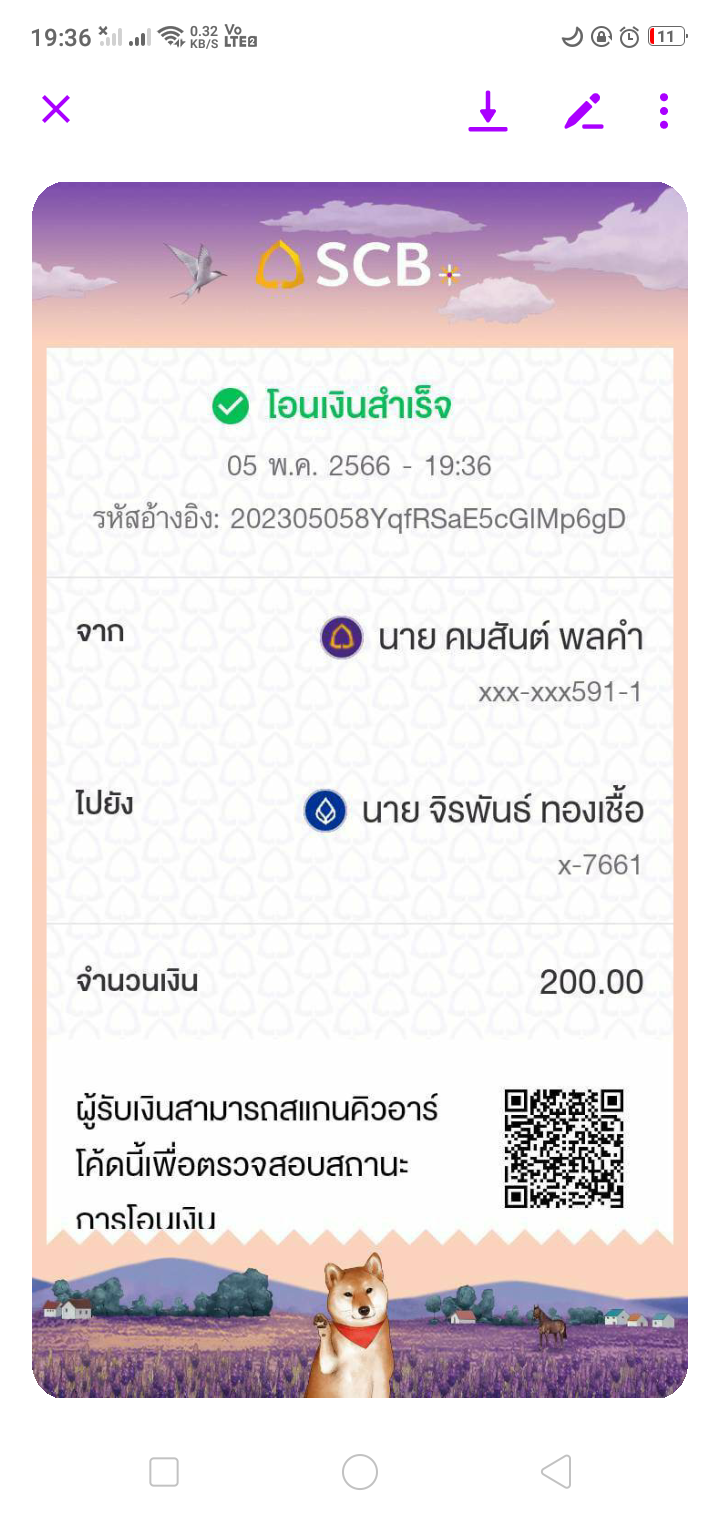Go to the home screen
720x1520 pixels.
pyautogui.click(x=360, y=1471)
